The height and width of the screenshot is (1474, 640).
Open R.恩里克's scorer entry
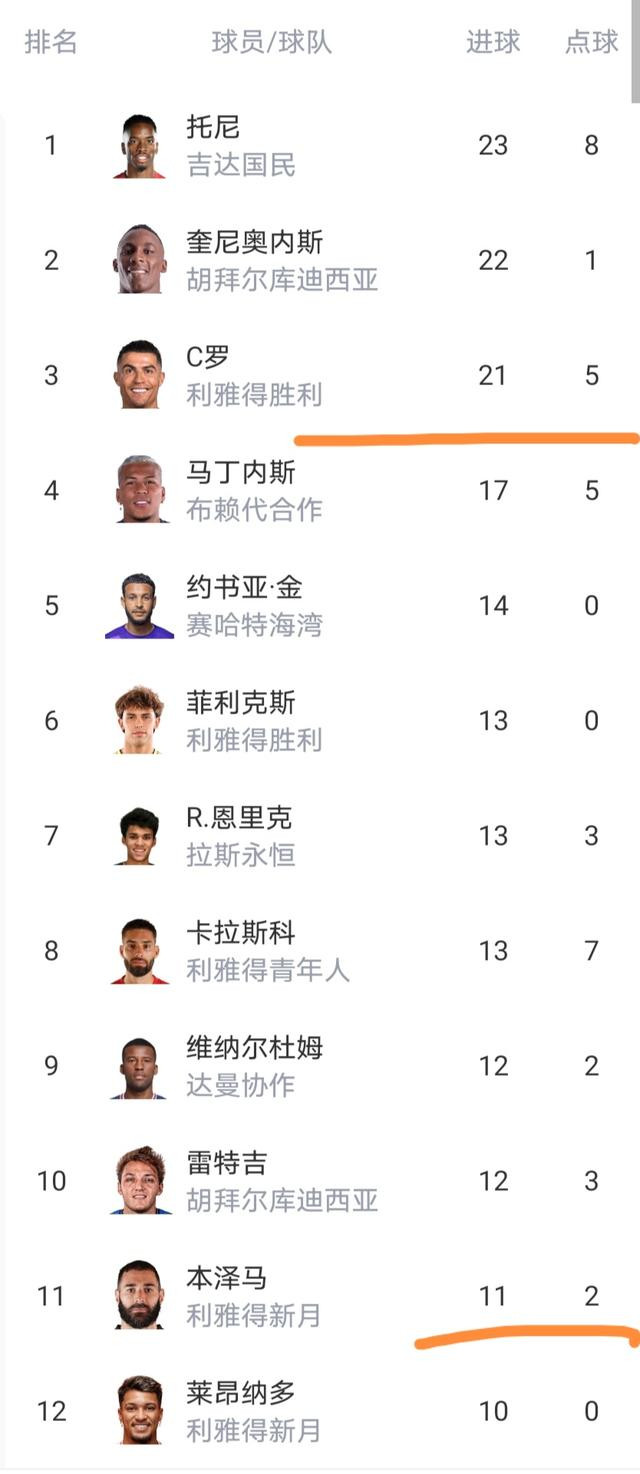[240, 836]
